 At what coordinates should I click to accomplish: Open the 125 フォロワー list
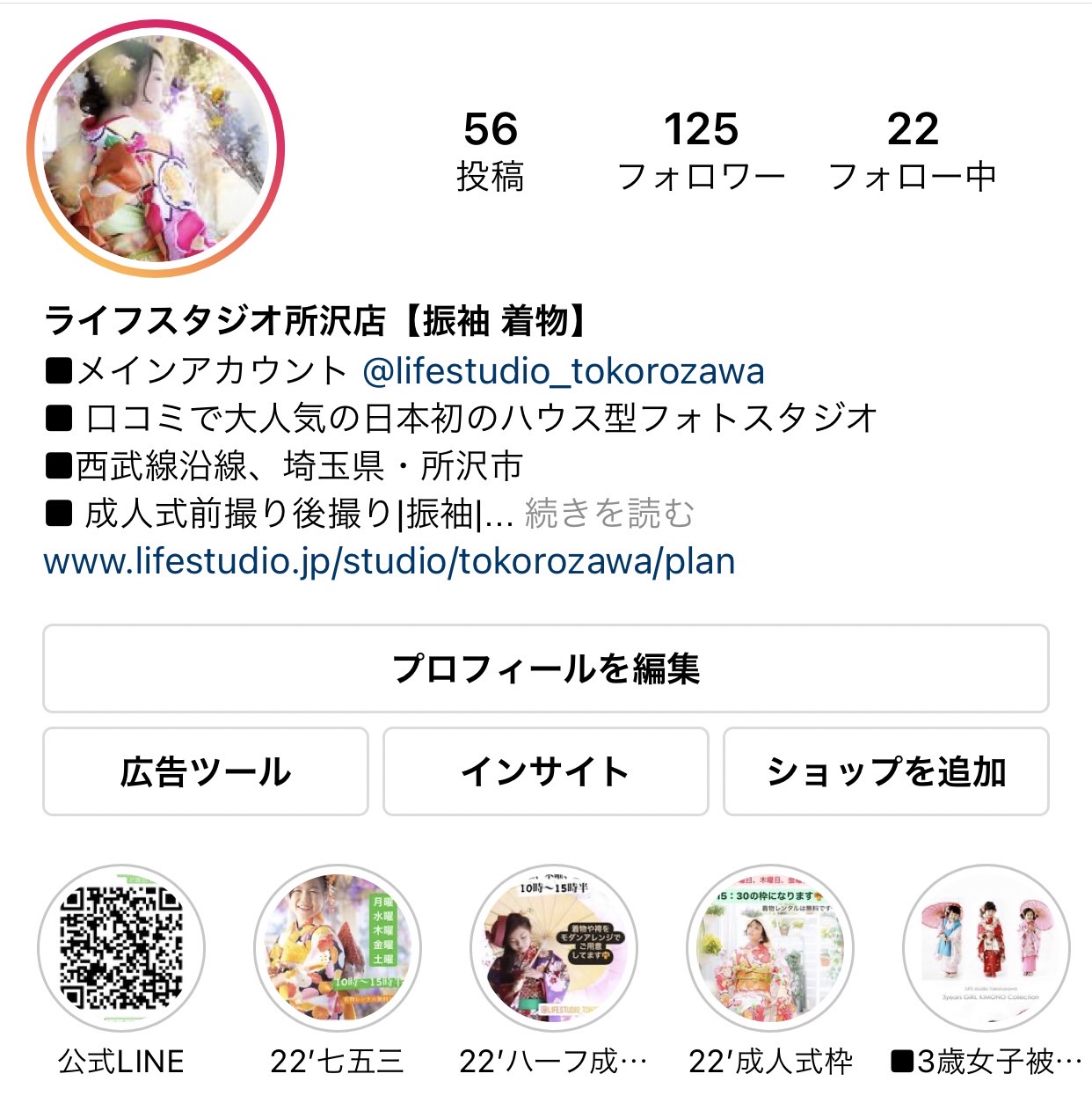point(701,151)
